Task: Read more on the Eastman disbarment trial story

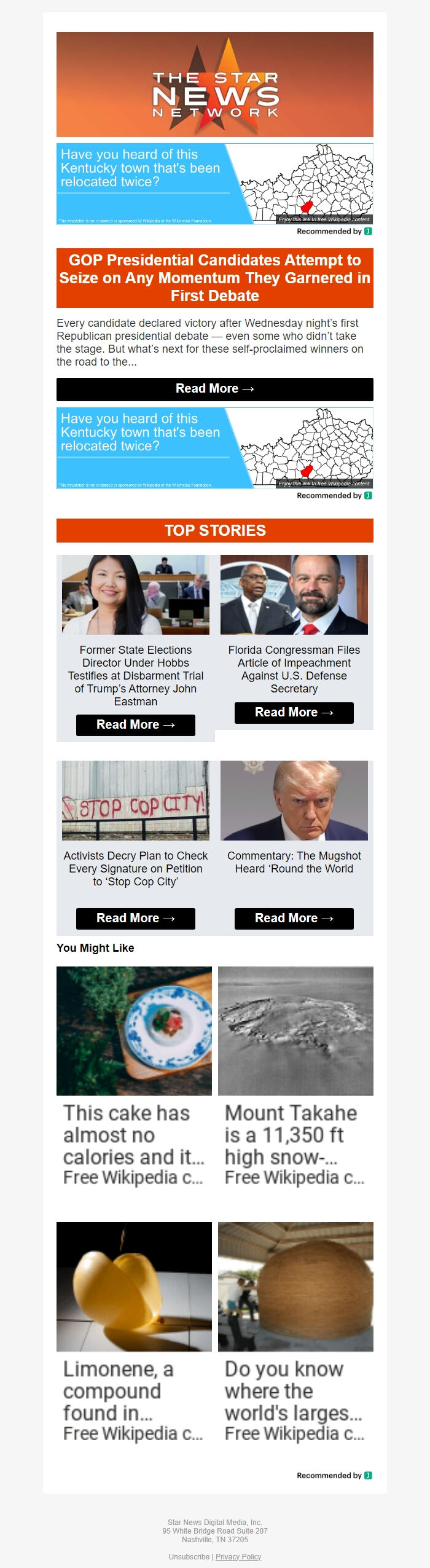Action: [135, 725]
